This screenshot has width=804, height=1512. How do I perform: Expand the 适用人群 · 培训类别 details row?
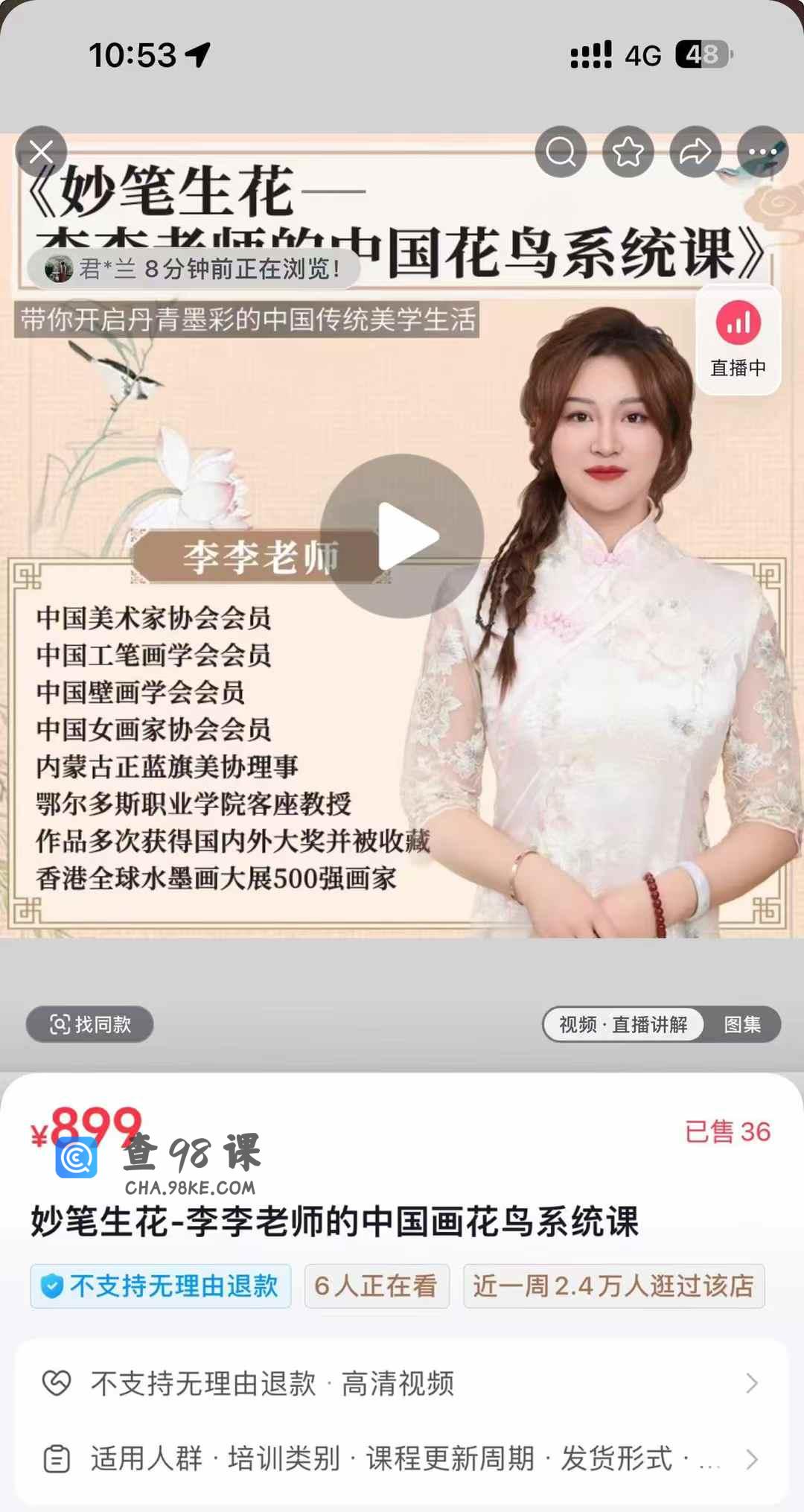pyautogui.click(x=402, y=1458)
